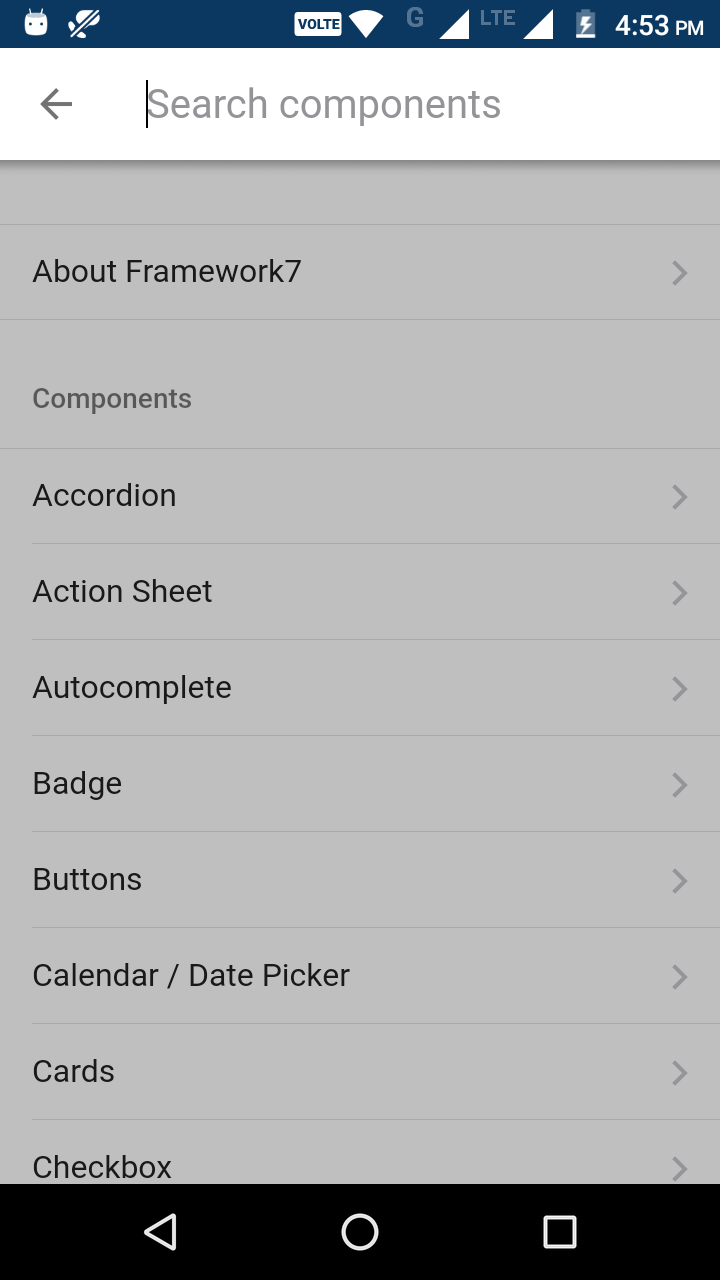The image size is (720, 1280).
Task: Tap the VoLTE indicator in the status bar
Action: pyautogui.click(x=317, y=24)
